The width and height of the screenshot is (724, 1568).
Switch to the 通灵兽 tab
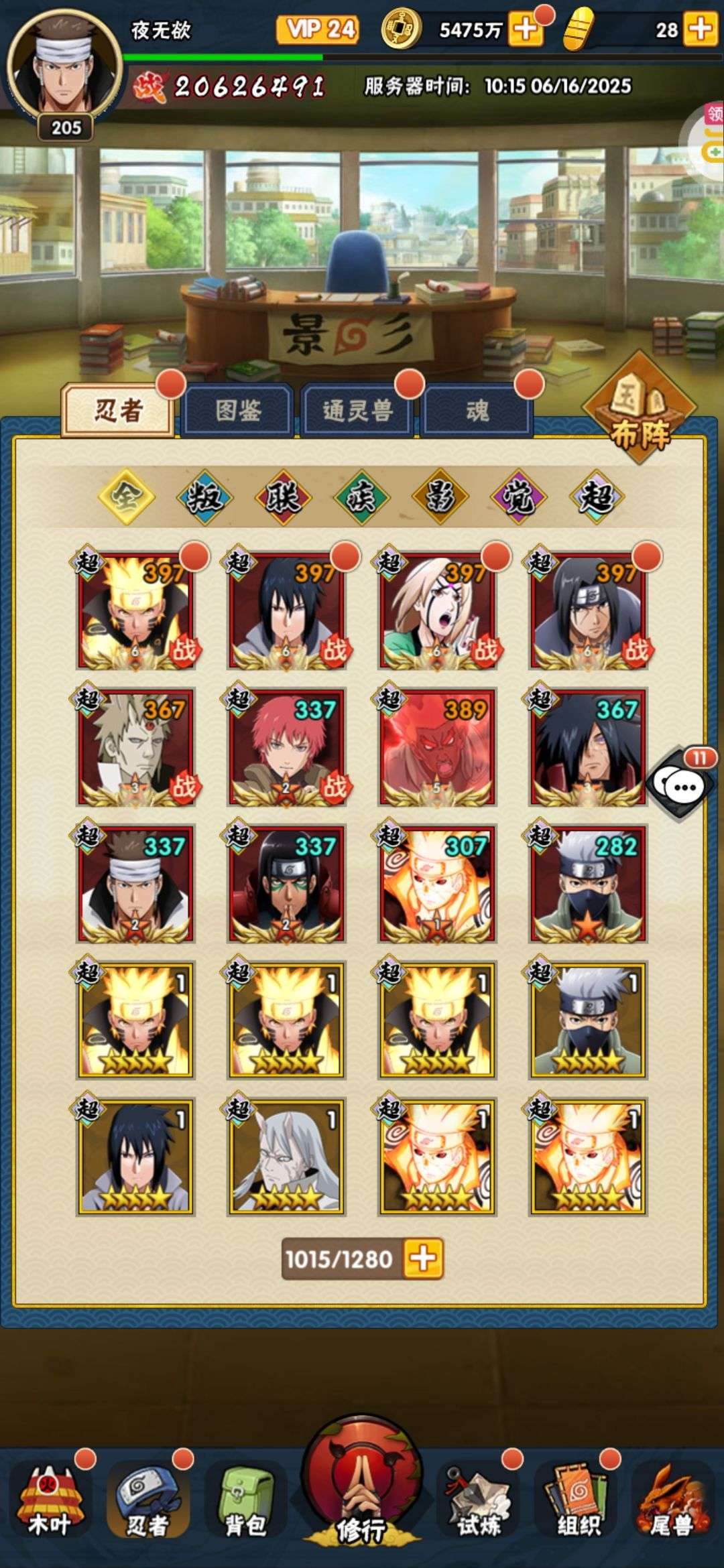[357, 410]
